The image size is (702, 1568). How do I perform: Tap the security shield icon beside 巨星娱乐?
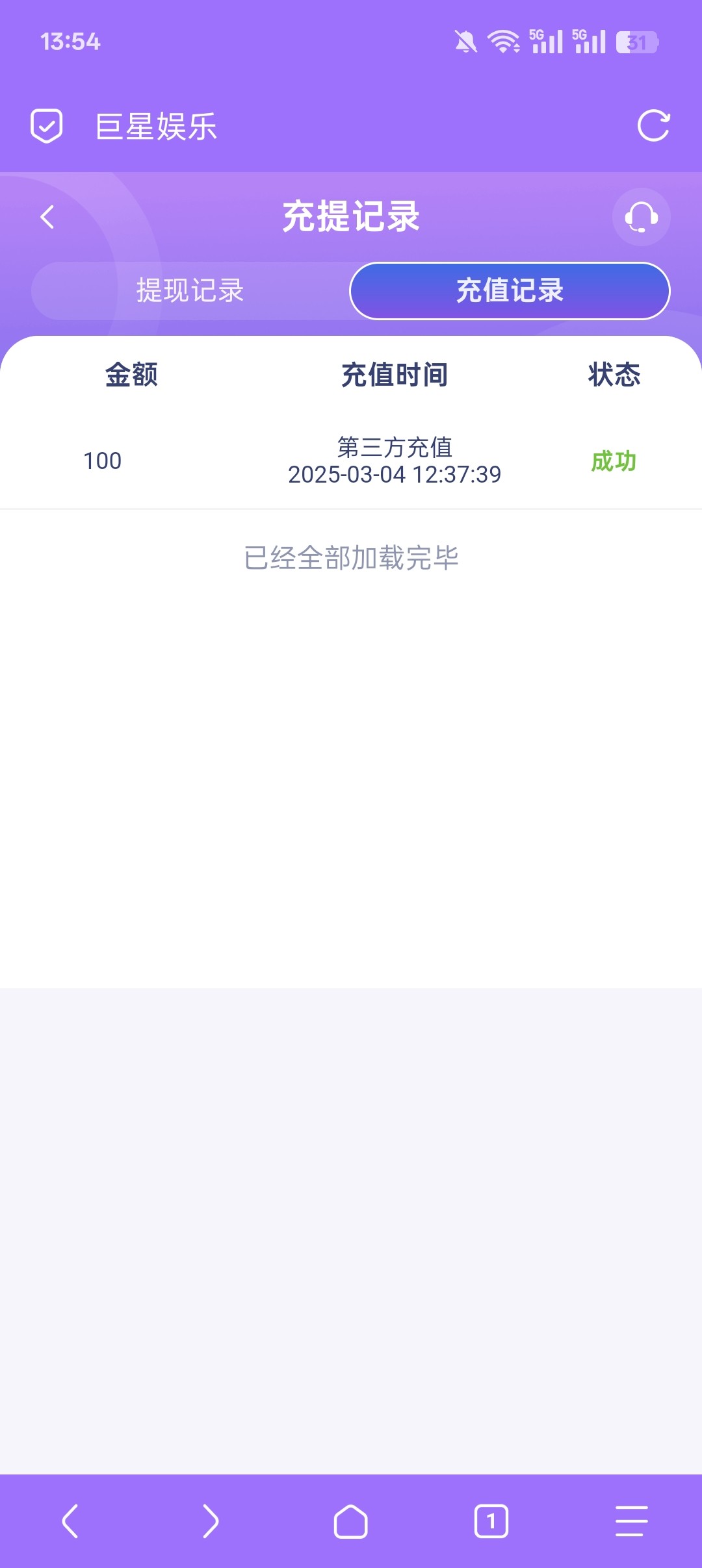pyautogui.click(x=47, y=126)
